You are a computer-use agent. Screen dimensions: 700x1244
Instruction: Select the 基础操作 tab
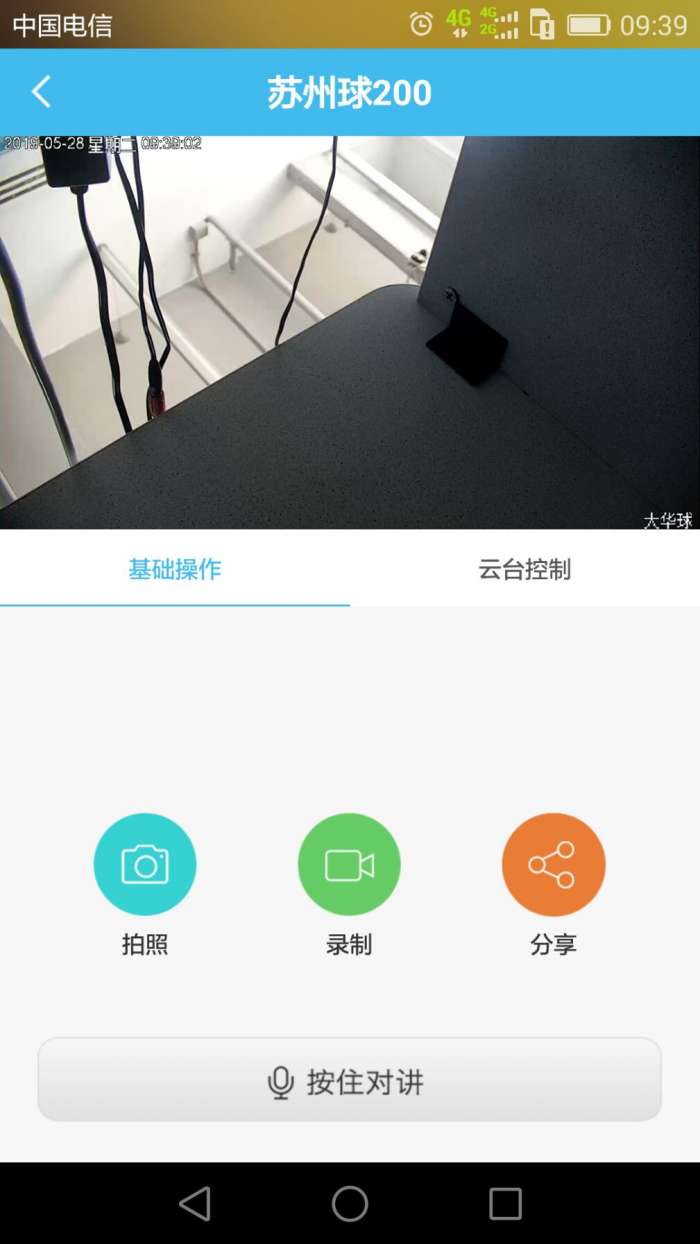point(175,570)
